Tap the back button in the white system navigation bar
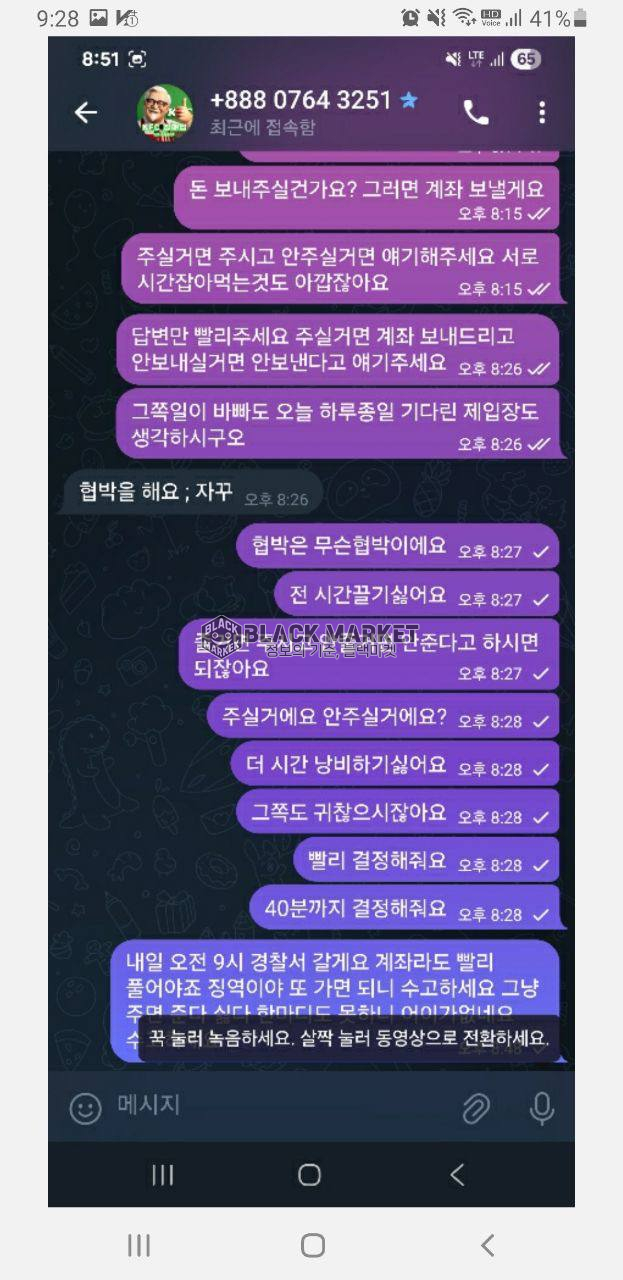 click(x=487, y=1245)
